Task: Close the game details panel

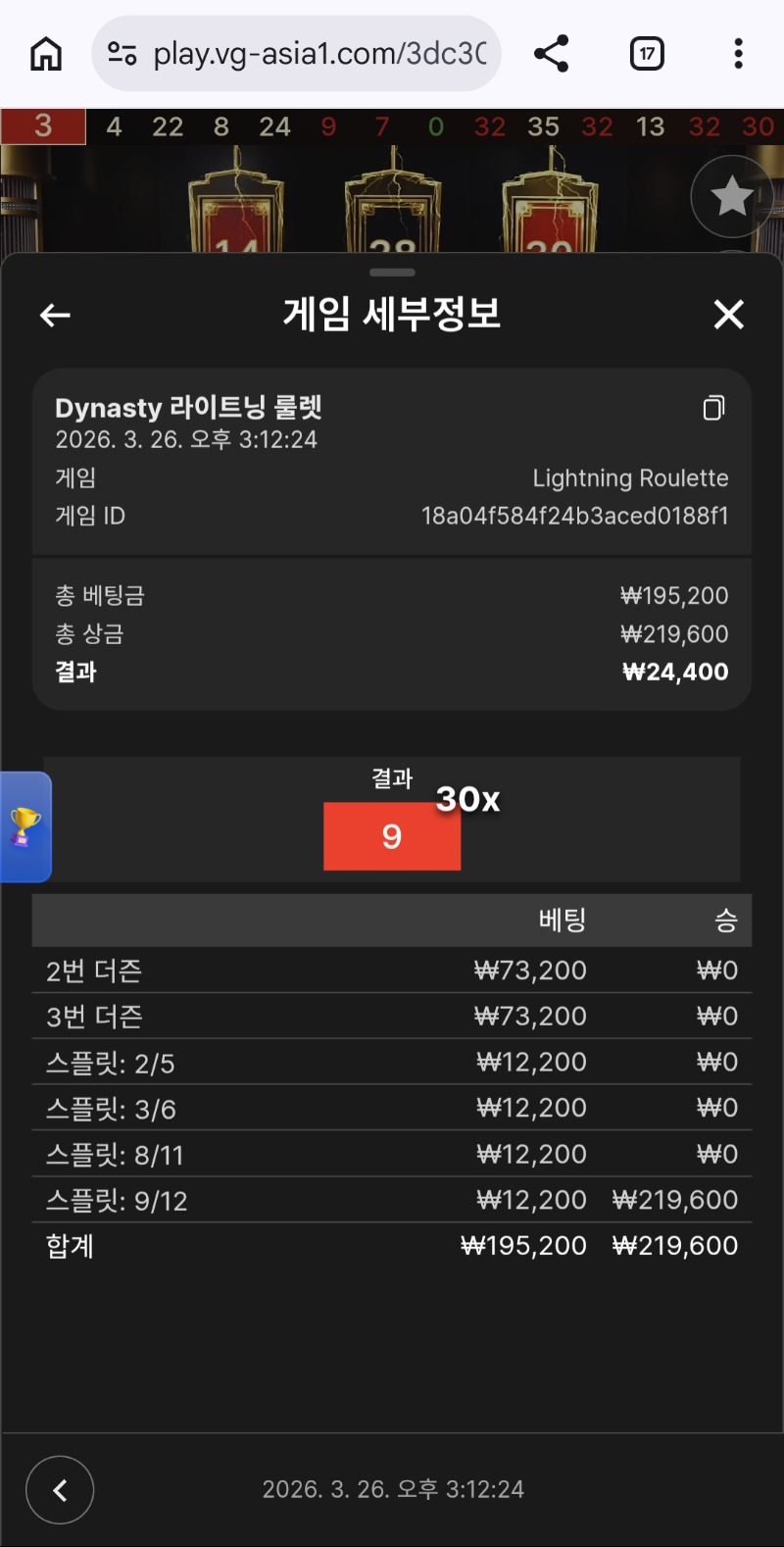Action: coord(728,315)
